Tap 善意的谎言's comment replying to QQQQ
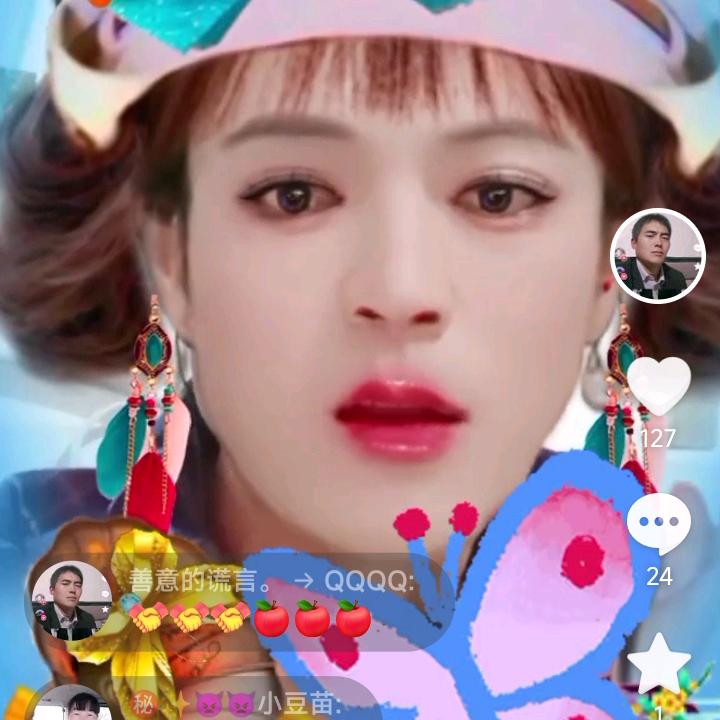 coord(270,601)
